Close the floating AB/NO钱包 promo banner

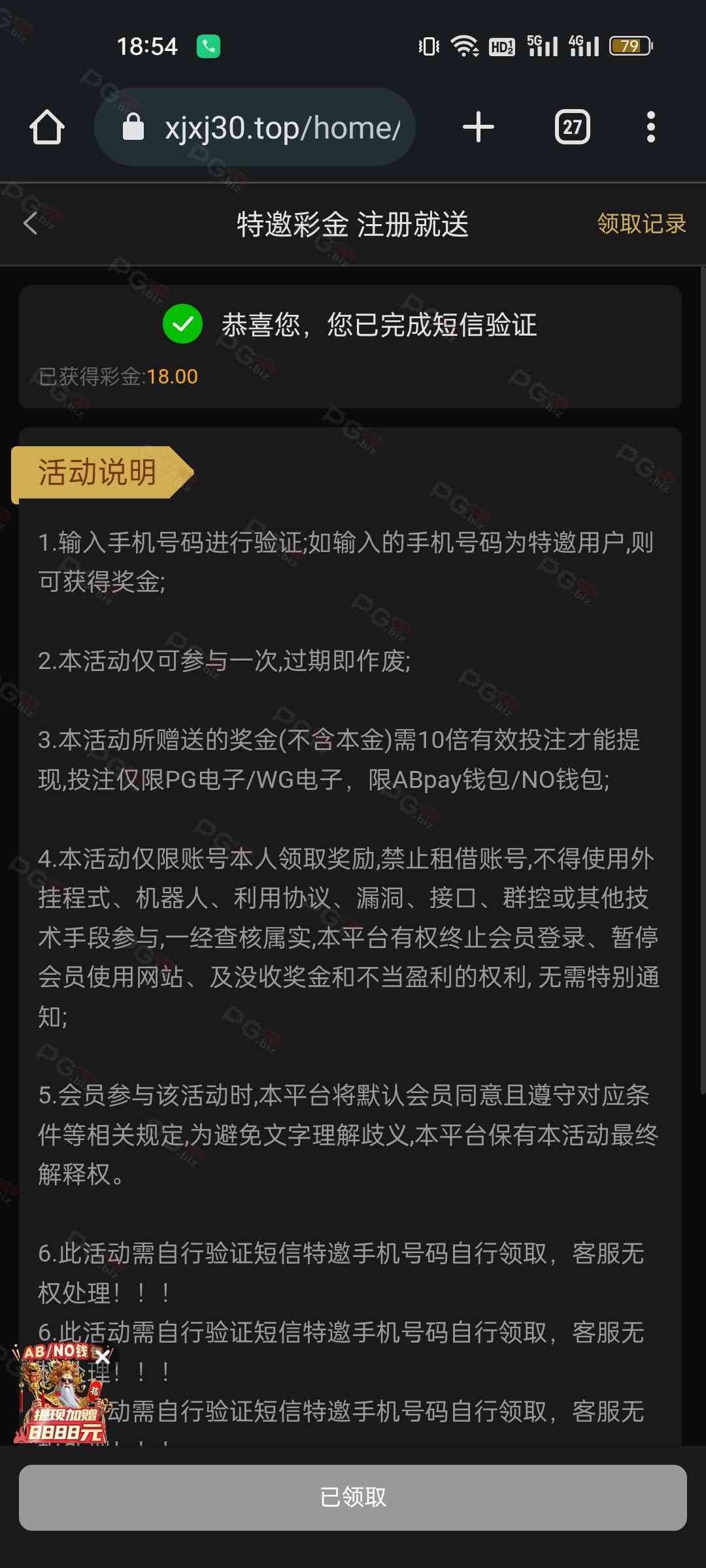[x=103, y=1358]
